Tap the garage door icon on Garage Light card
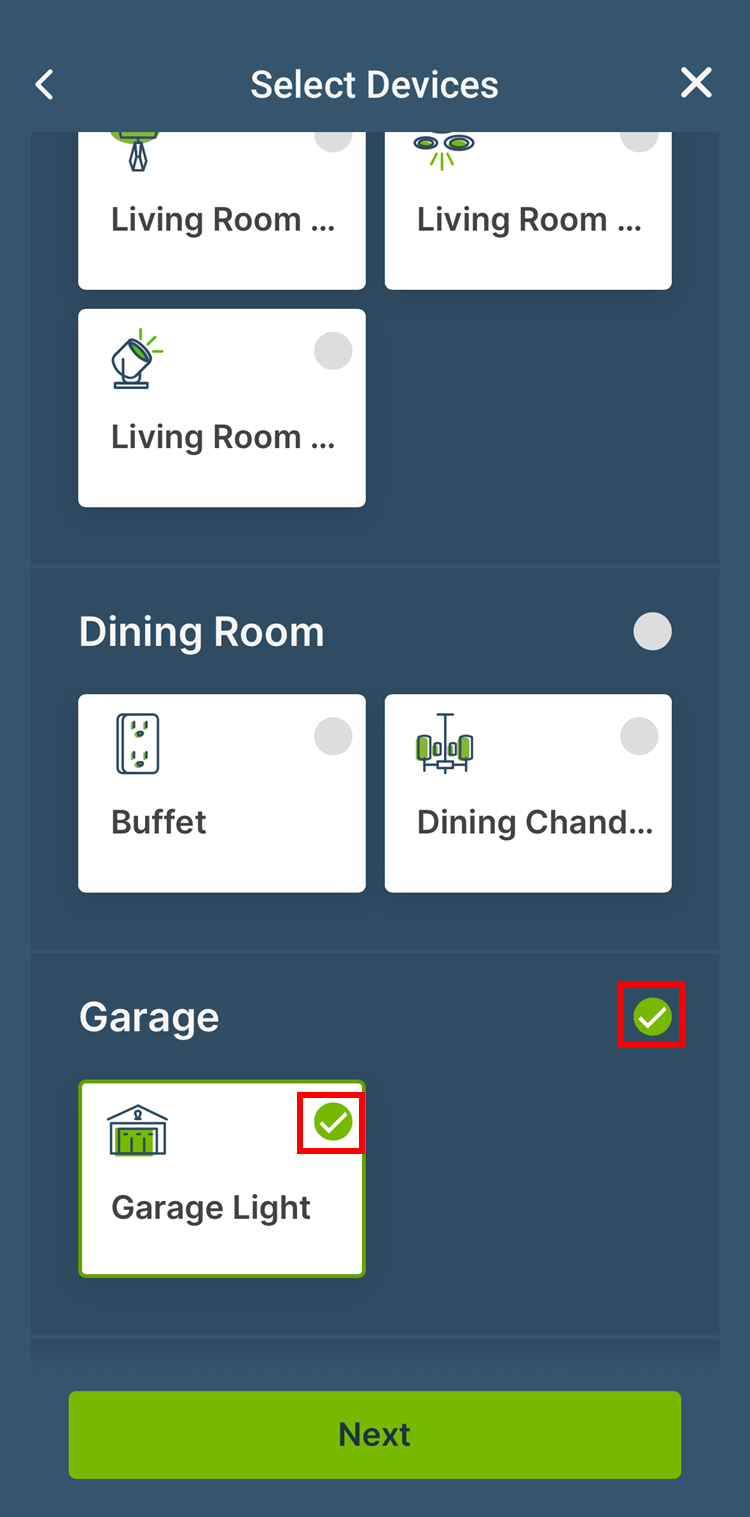750x1517 pixels. coord(137,1128)
